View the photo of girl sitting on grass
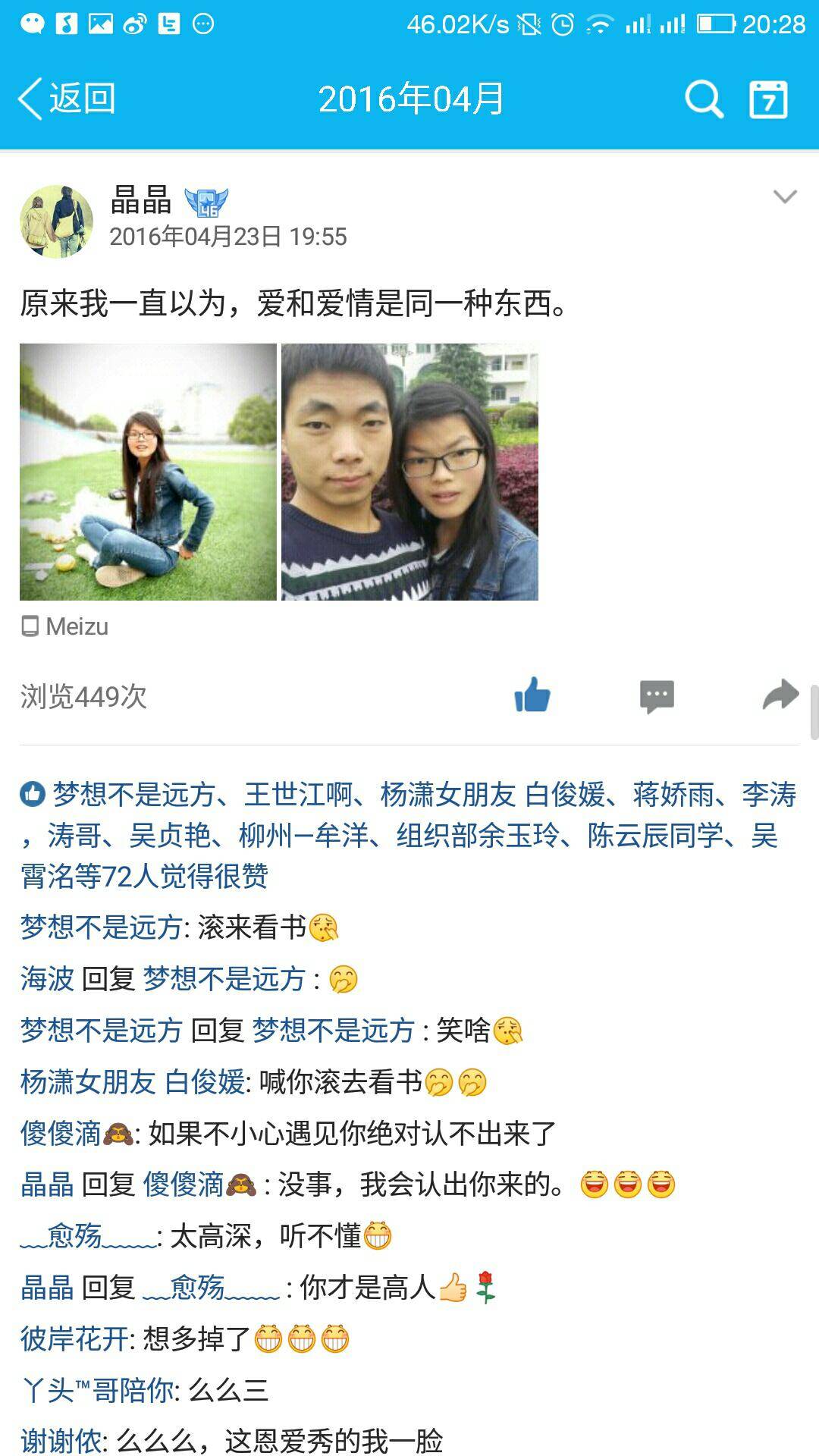The height and width of the screenshot is (1456, 819). point(148,472)
